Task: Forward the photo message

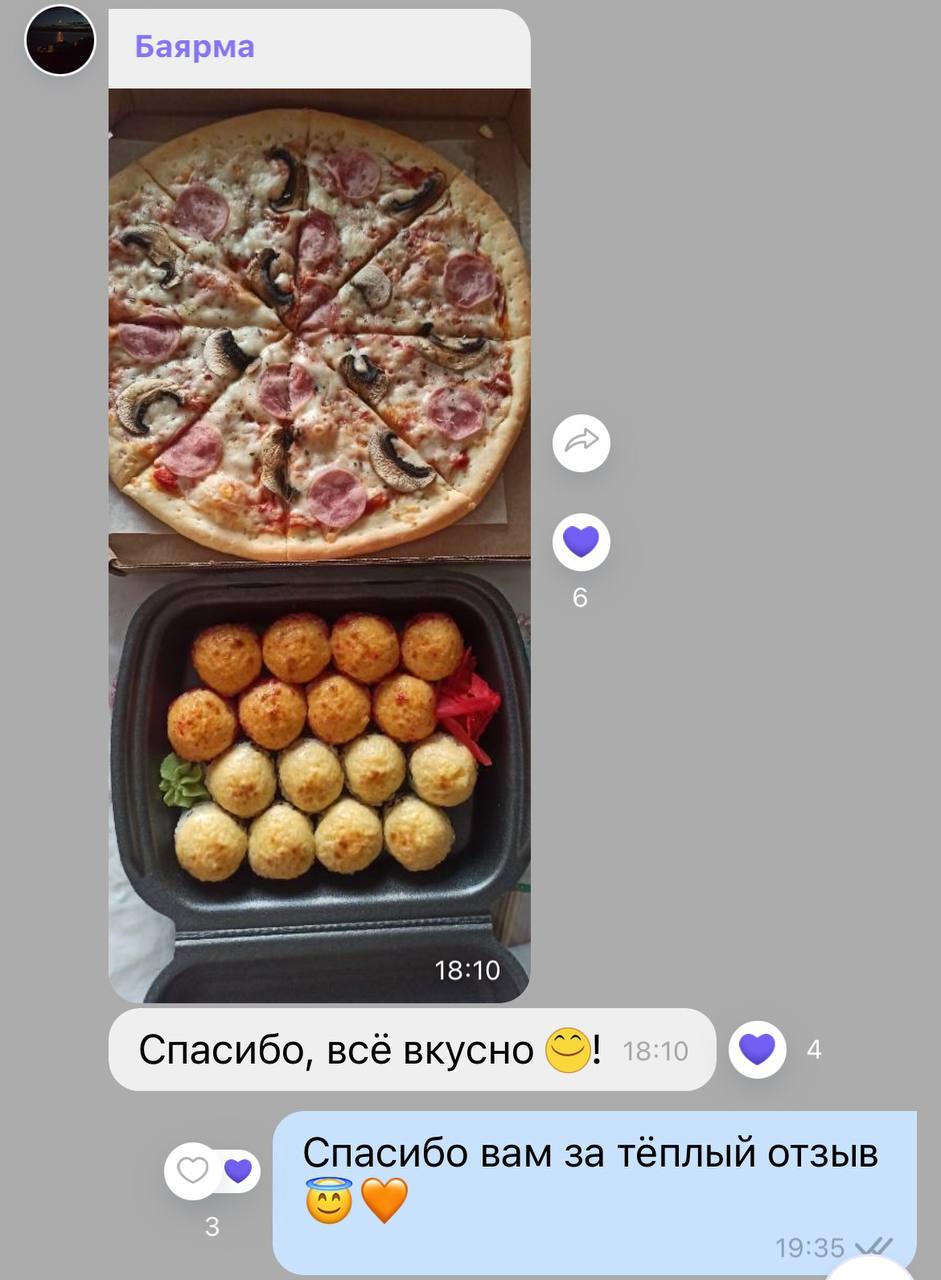Action: click(581, 443)
